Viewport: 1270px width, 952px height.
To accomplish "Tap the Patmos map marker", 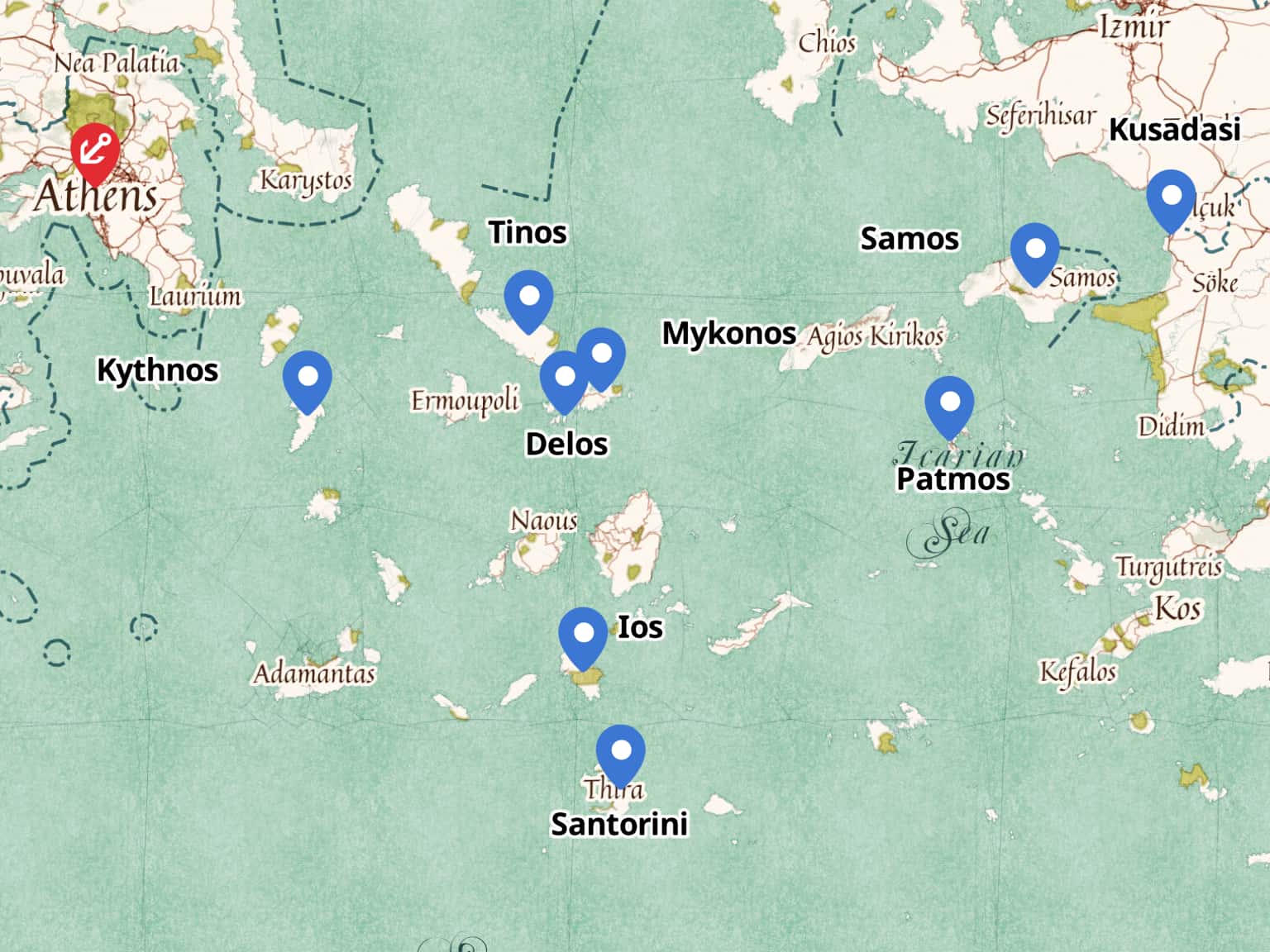I will pos(949,405).
